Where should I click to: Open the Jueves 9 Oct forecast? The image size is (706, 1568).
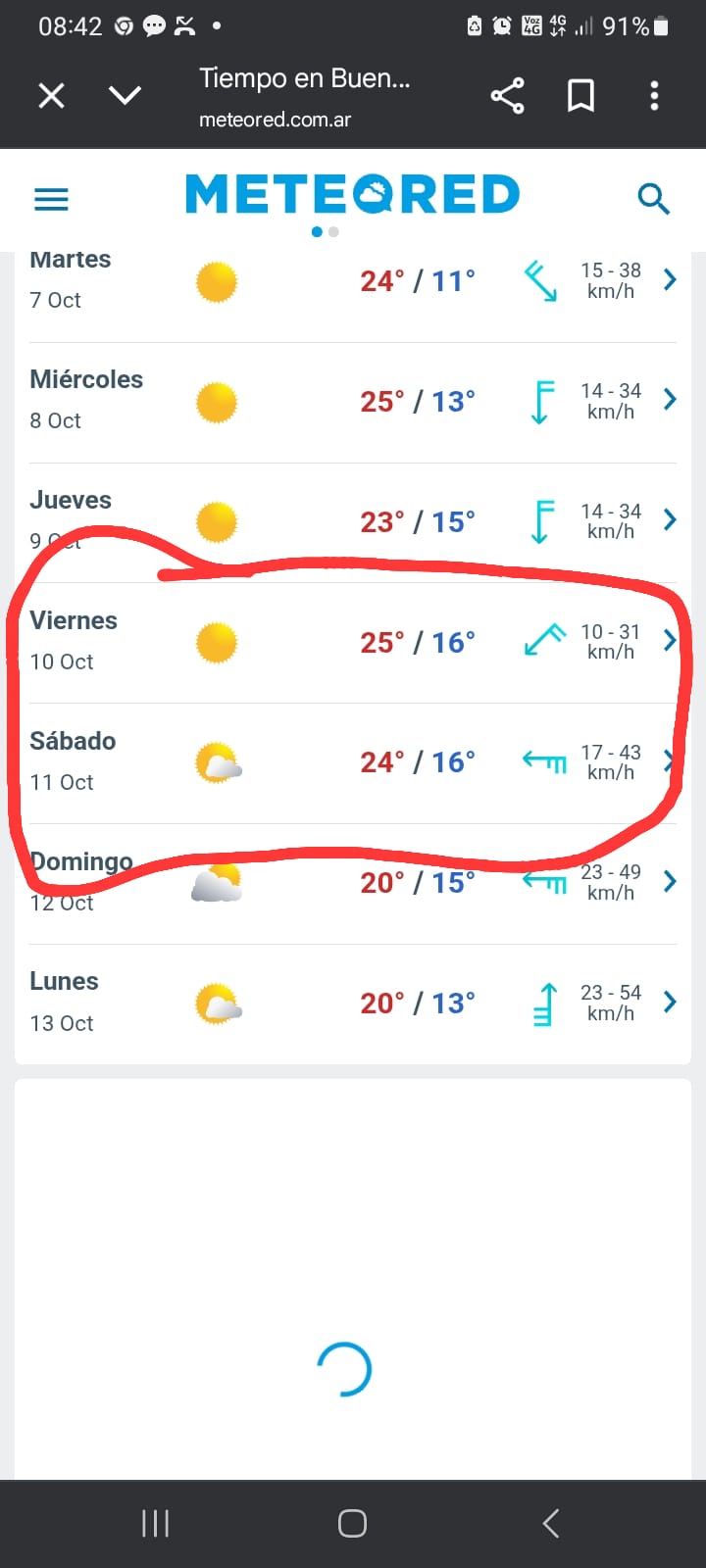pos(670,520)
